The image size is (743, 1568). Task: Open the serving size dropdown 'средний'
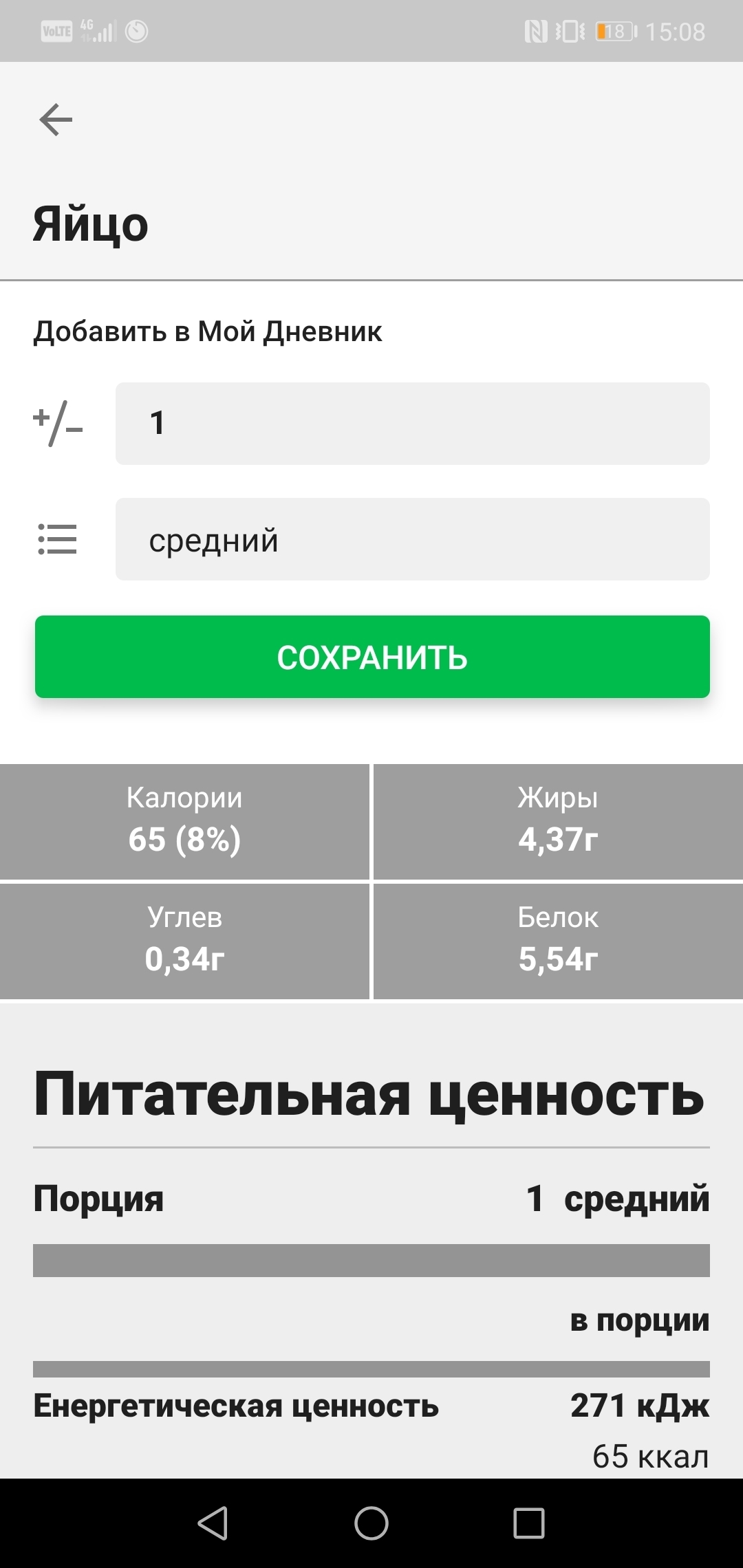click(x=412, y=540)
